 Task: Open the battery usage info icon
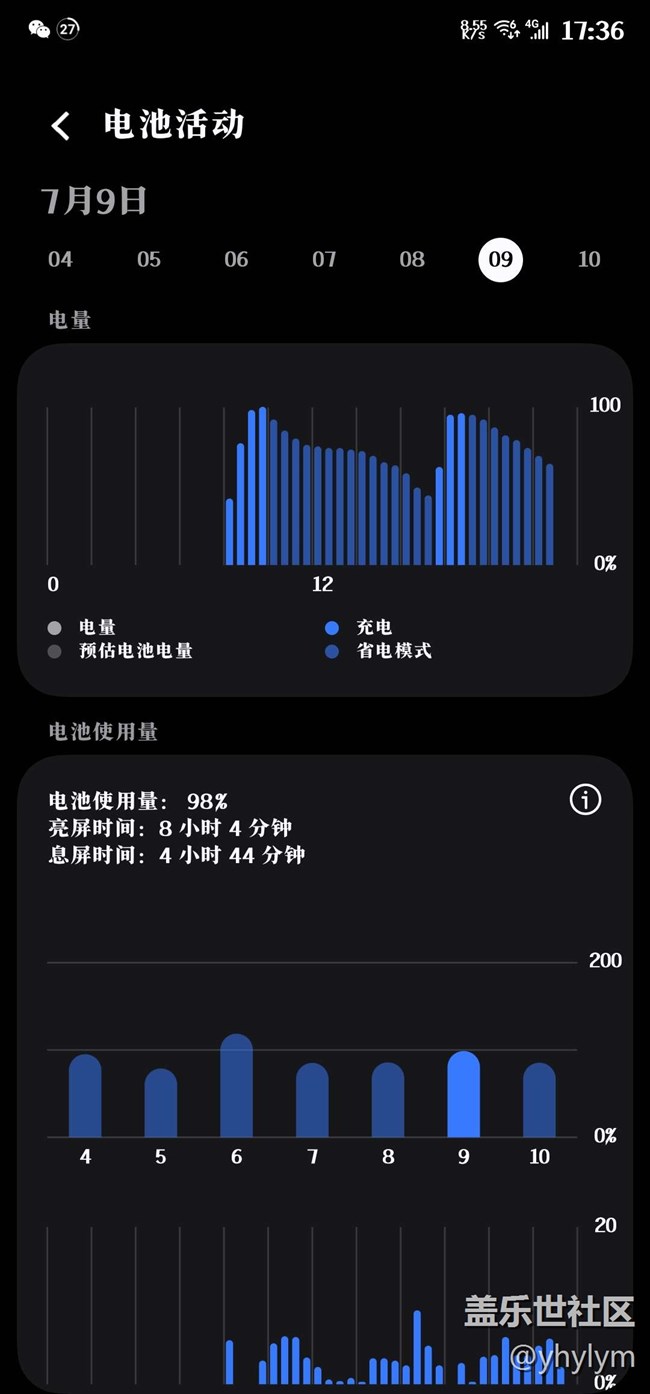tap(585, 799)
